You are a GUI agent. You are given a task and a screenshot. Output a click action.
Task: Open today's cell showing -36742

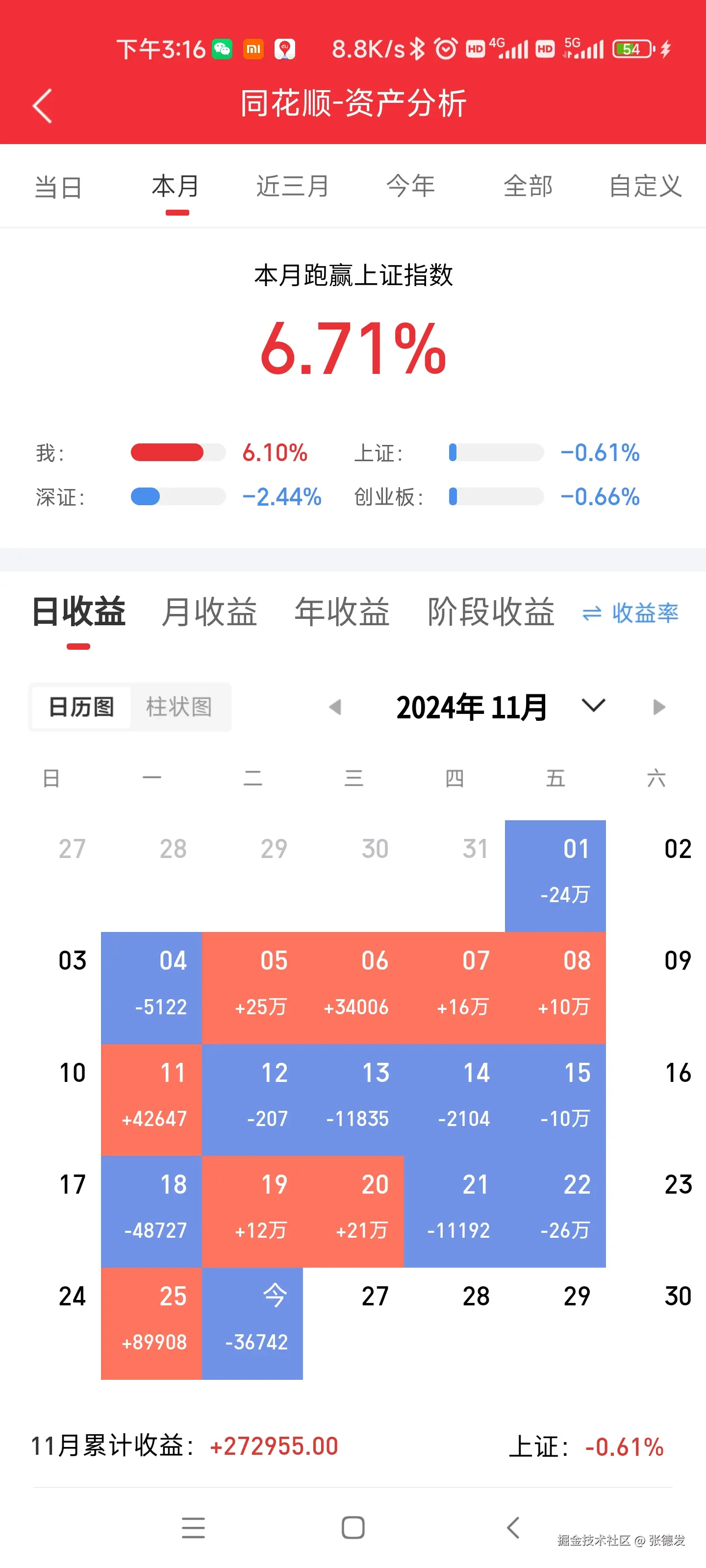pos(253,1323)
